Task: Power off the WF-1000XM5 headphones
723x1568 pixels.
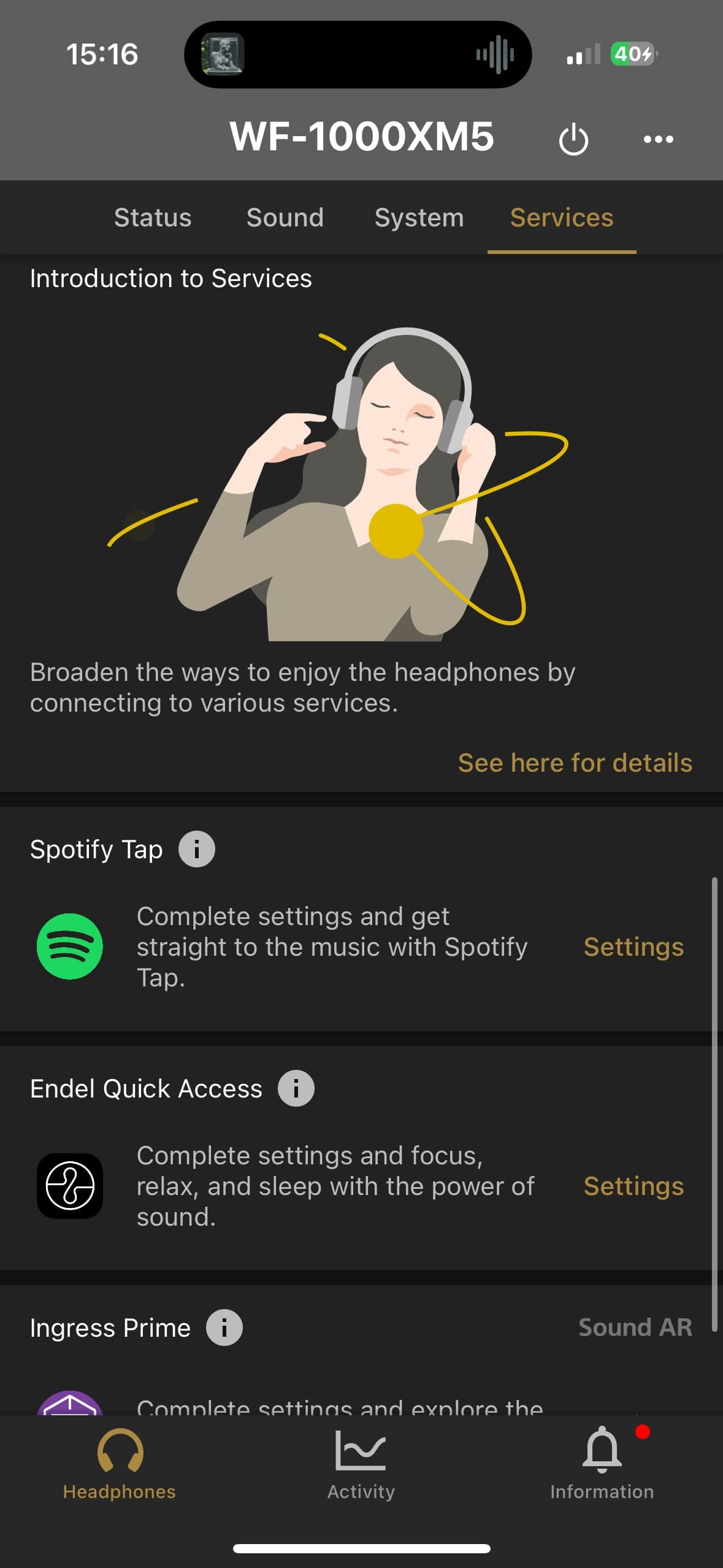Action: (573, 139)
